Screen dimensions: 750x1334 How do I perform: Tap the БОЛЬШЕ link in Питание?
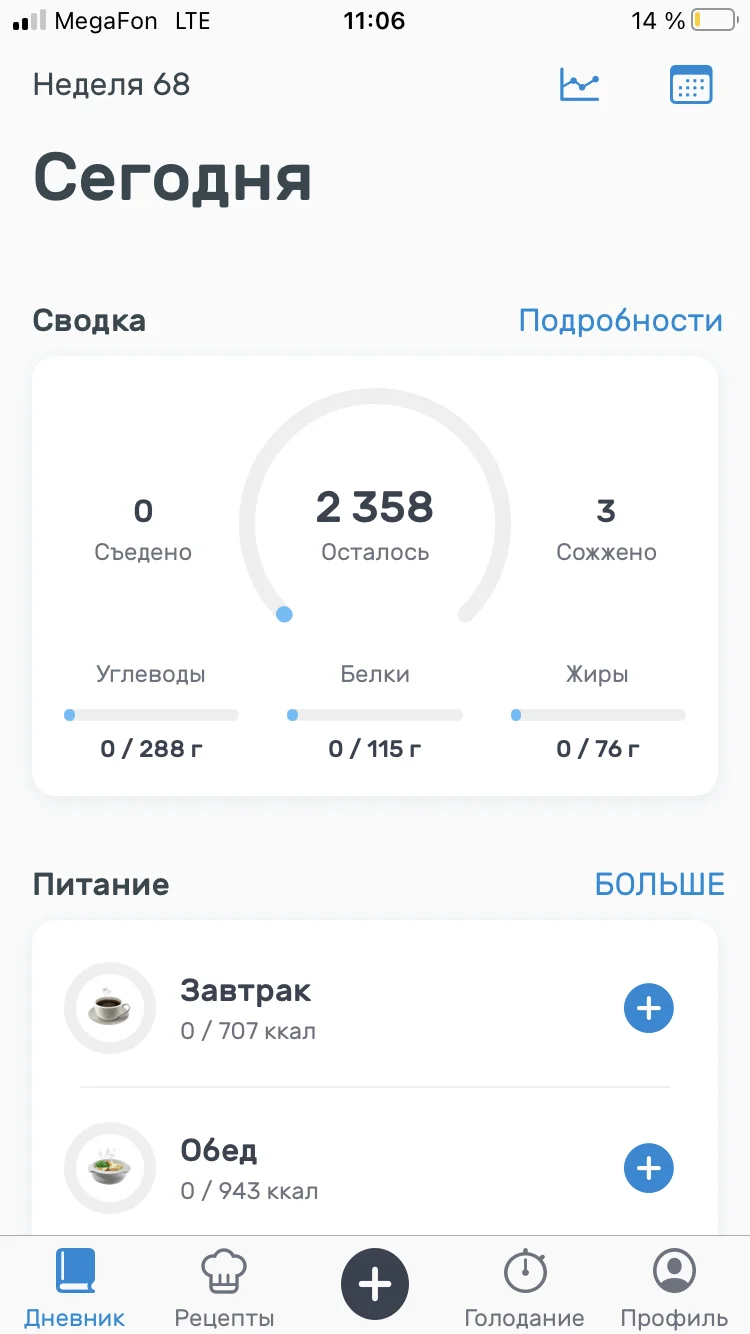(x=659, y=885)
